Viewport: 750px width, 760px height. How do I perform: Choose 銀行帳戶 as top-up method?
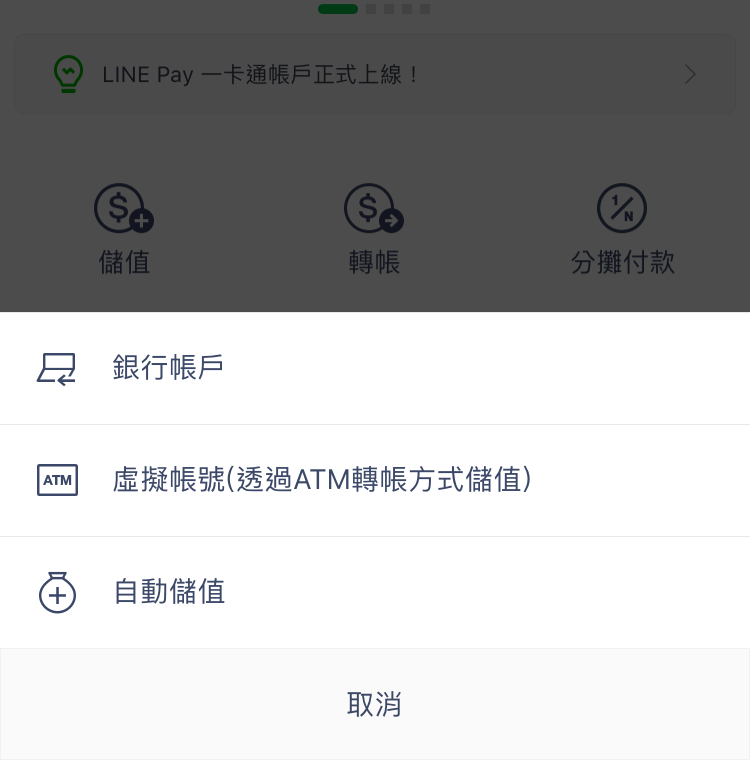pyautogui.click(x=168, y=368)
